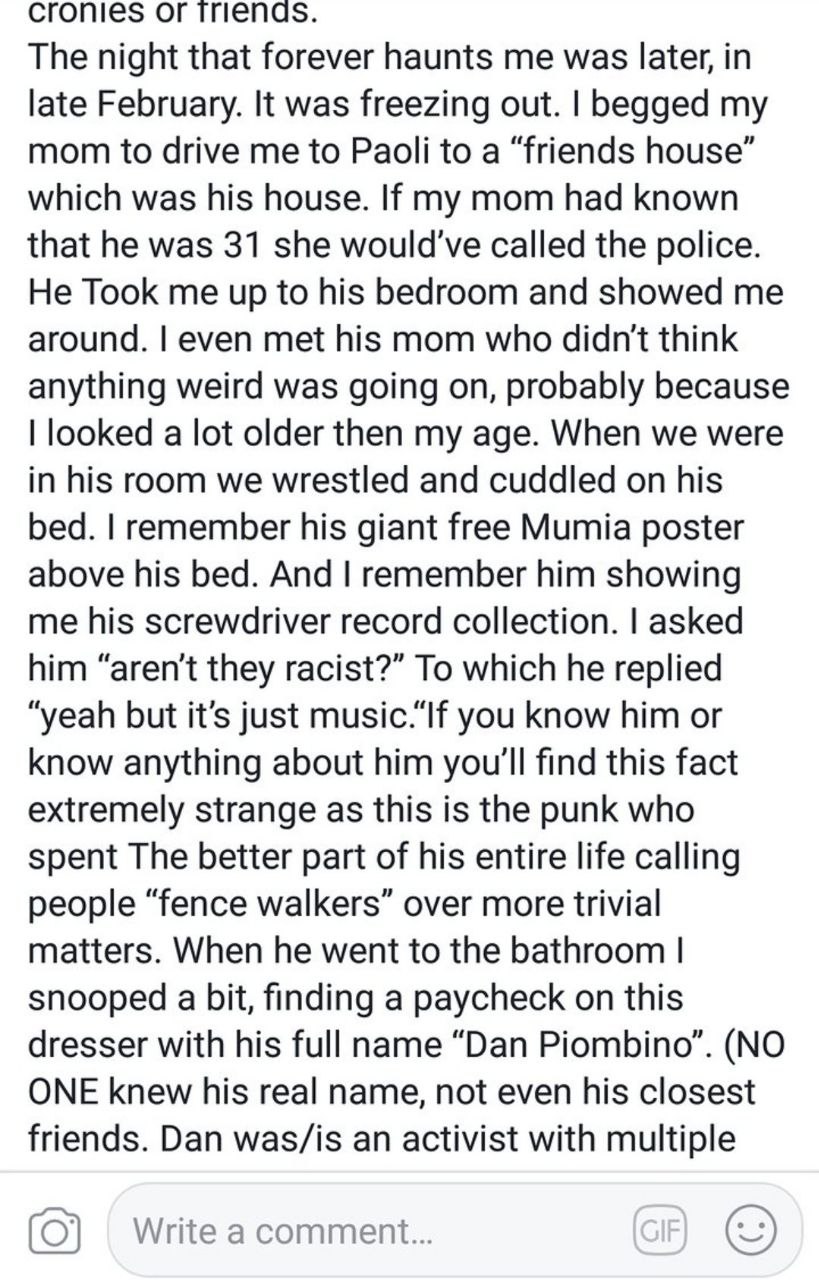Open the emoji smiley picker
819x1280 pixels.
[x=749, y=1230]
